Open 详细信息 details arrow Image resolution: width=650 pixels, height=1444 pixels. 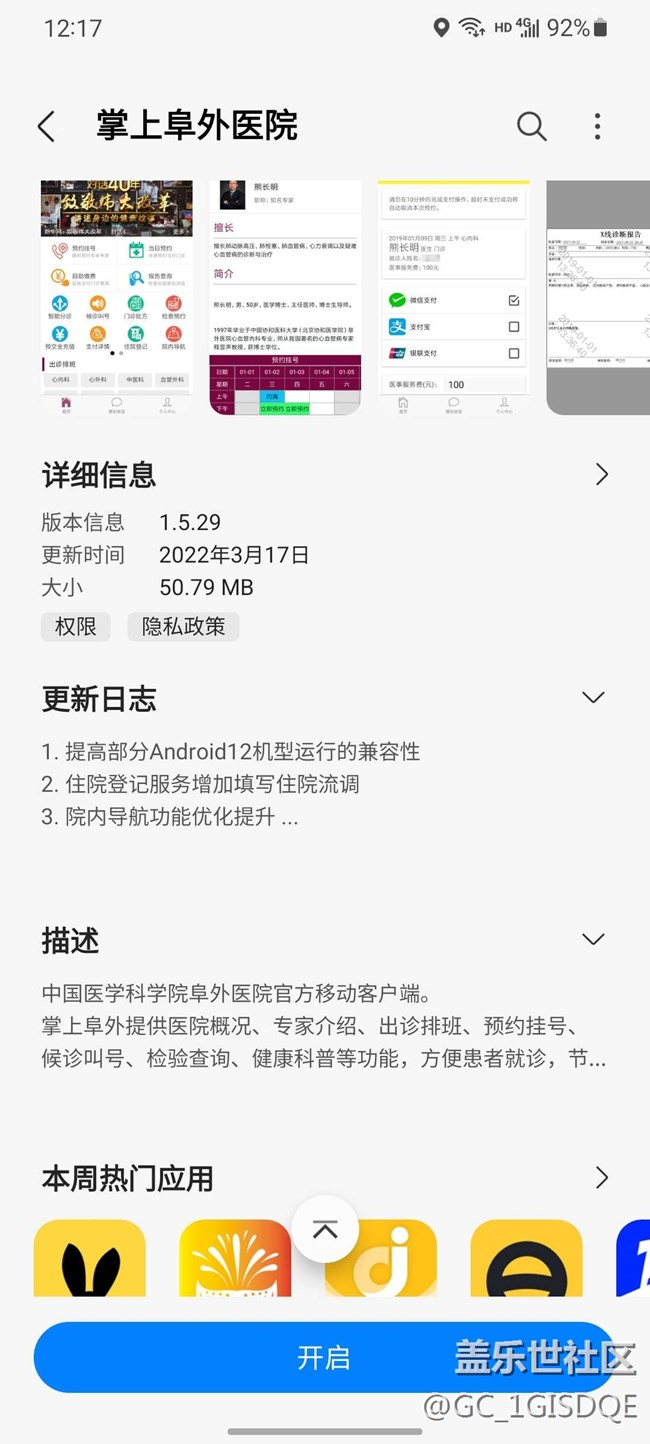[x=601, y=474]
